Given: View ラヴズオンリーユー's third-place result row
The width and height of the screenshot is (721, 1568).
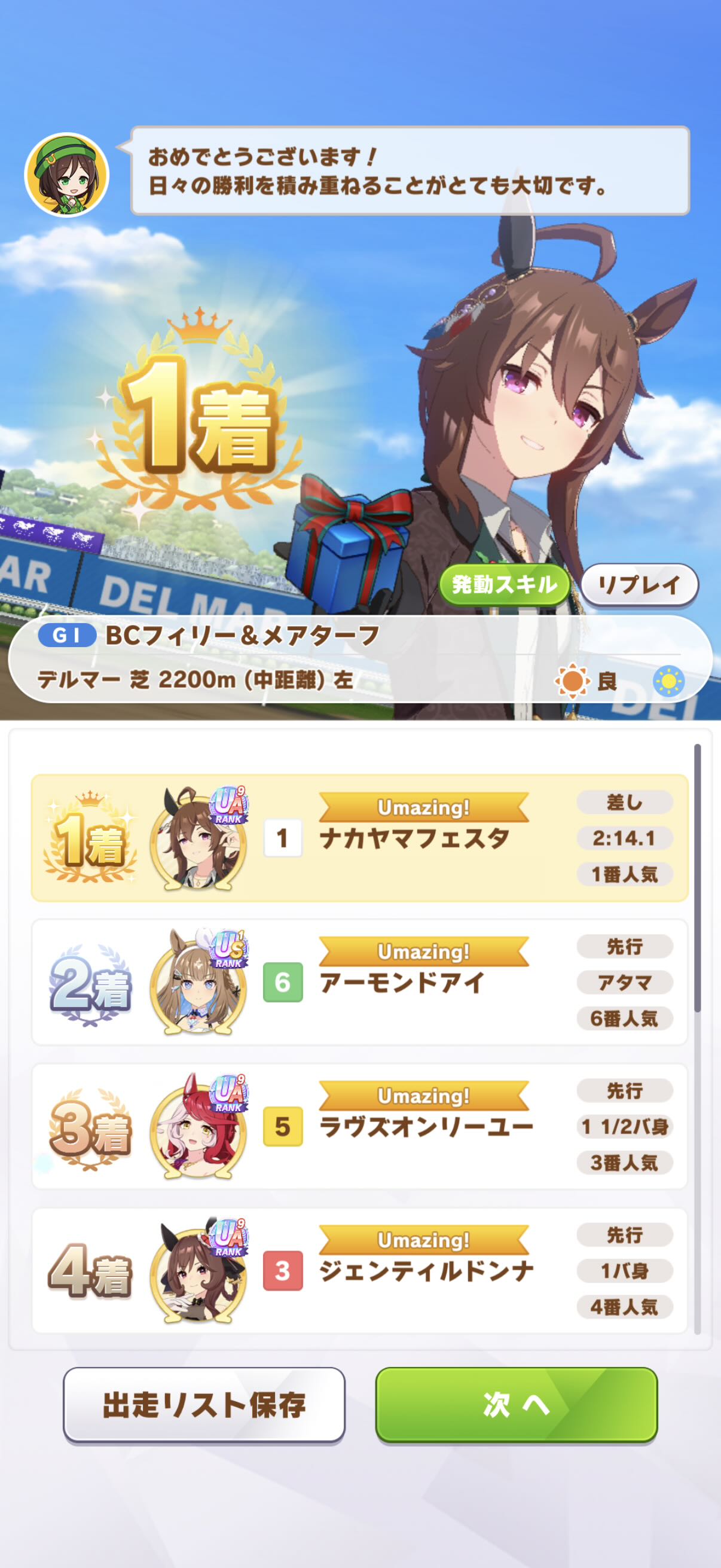Looking at the screenshot, I should point(359,1126).
